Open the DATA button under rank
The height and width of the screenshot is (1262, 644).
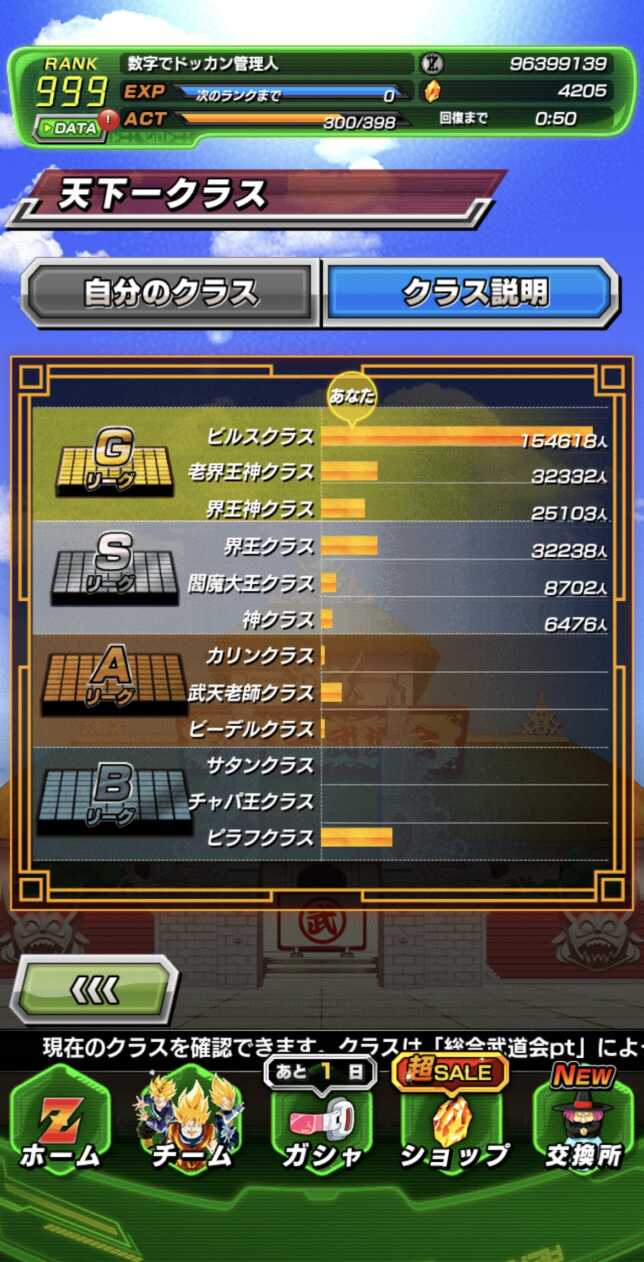tap(68, 128)
